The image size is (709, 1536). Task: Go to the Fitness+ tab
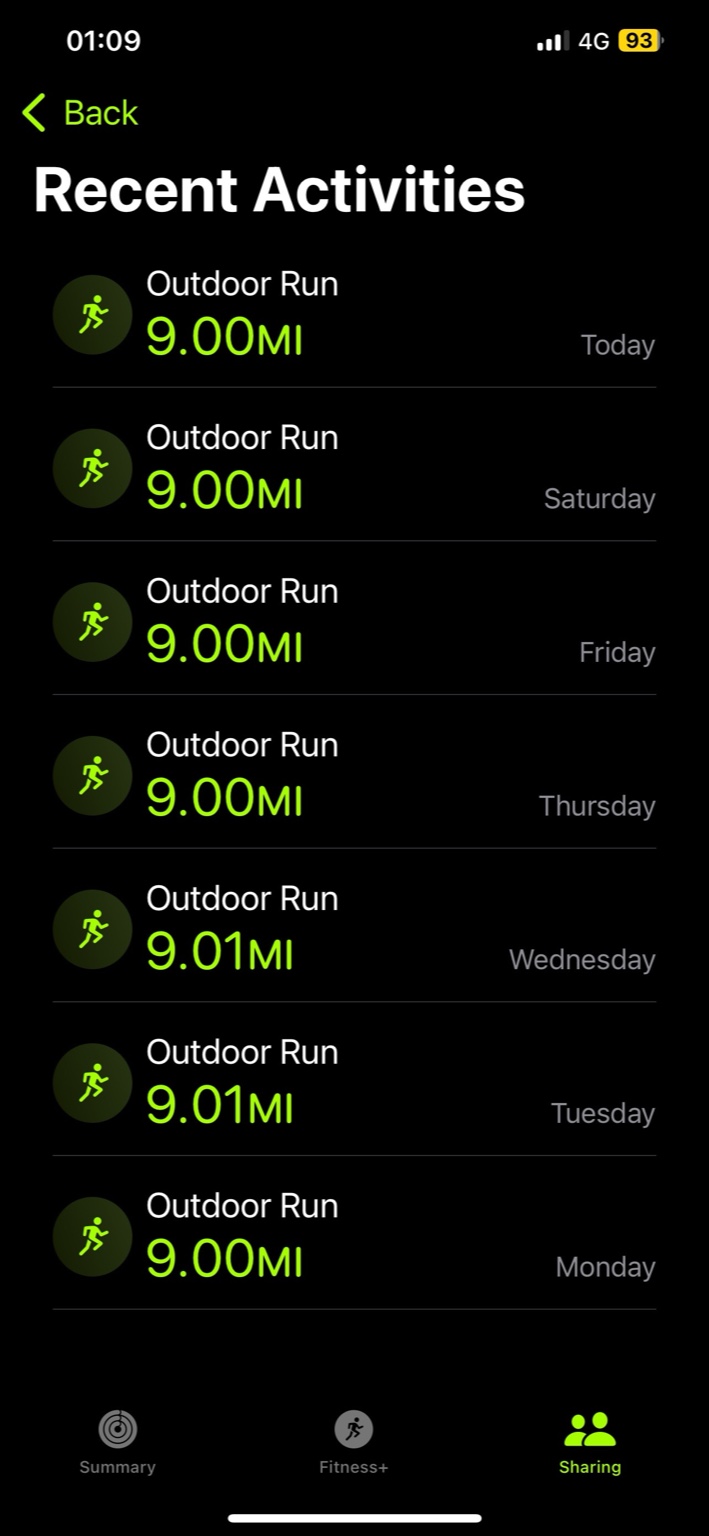point(353,1442)
